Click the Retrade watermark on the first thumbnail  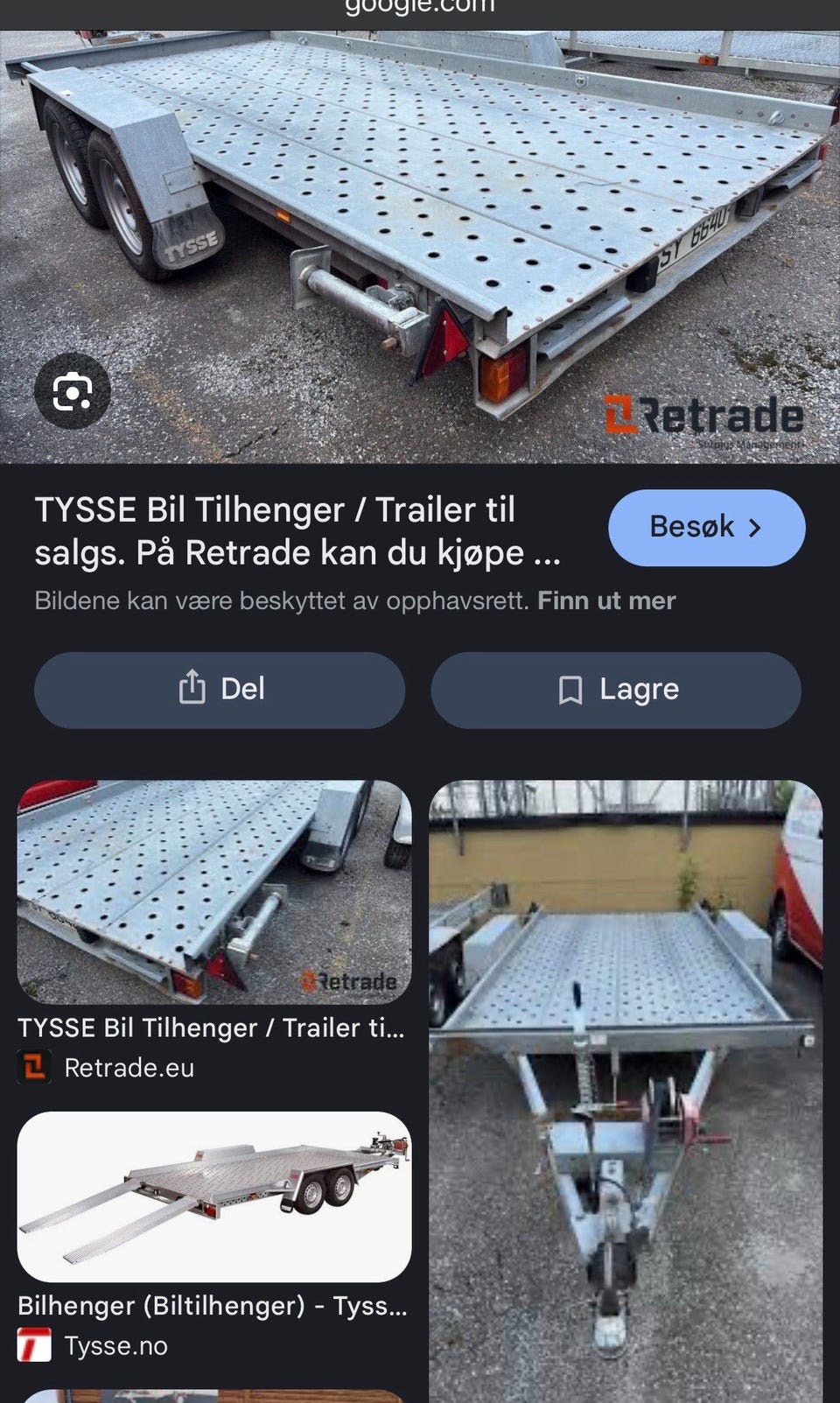pos(348,982)
